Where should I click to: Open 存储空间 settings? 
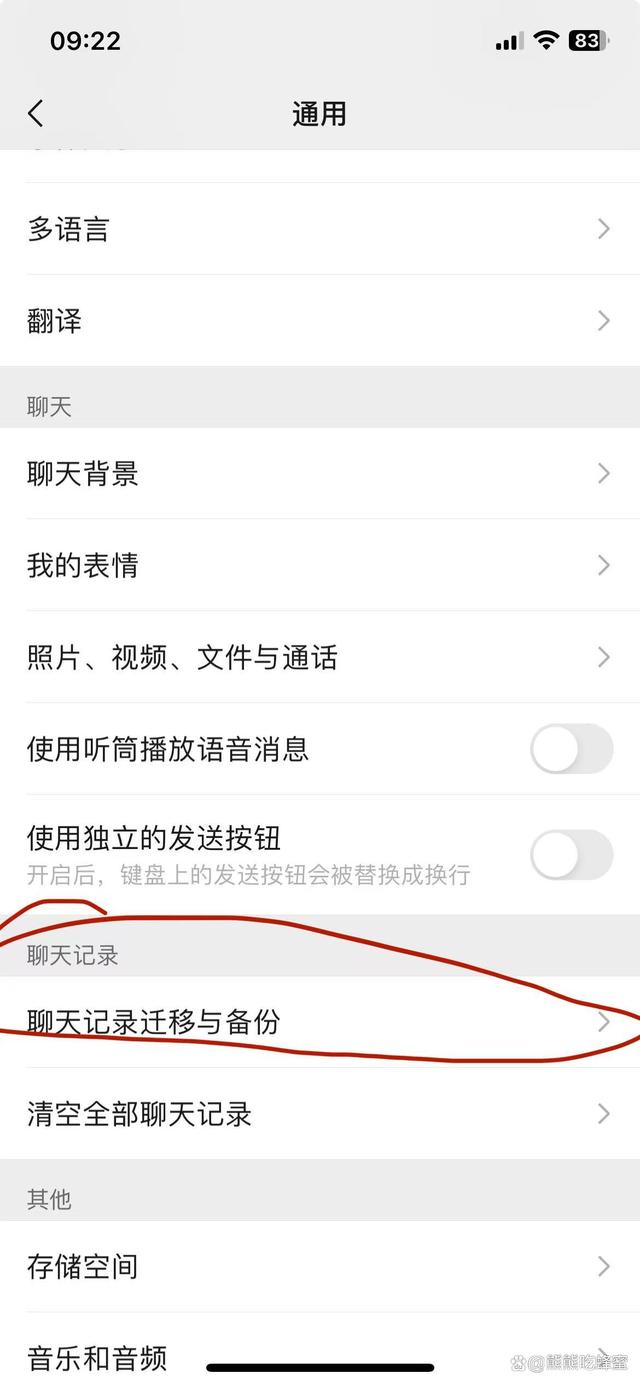(320, 1266)
